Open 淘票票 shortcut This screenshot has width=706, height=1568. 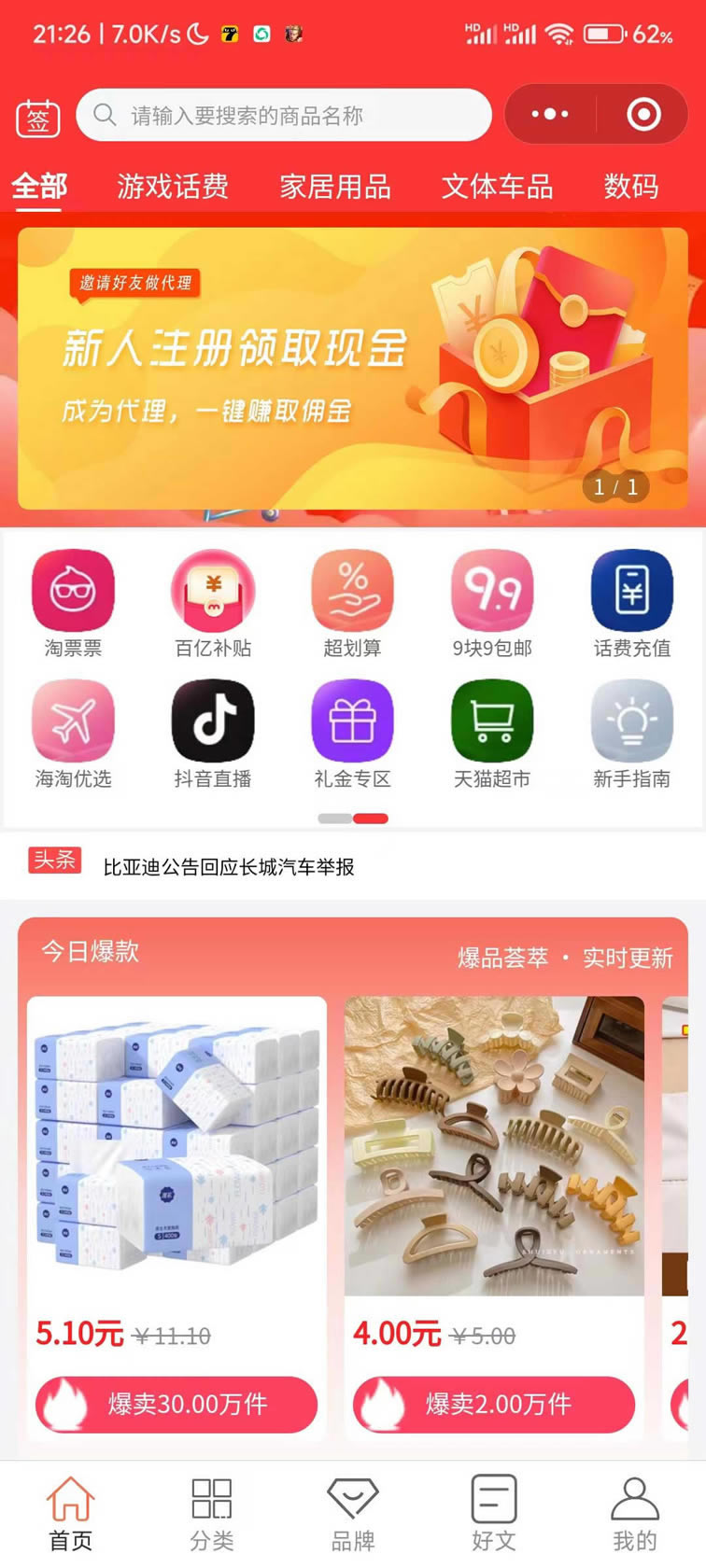(x=73, y=604)
